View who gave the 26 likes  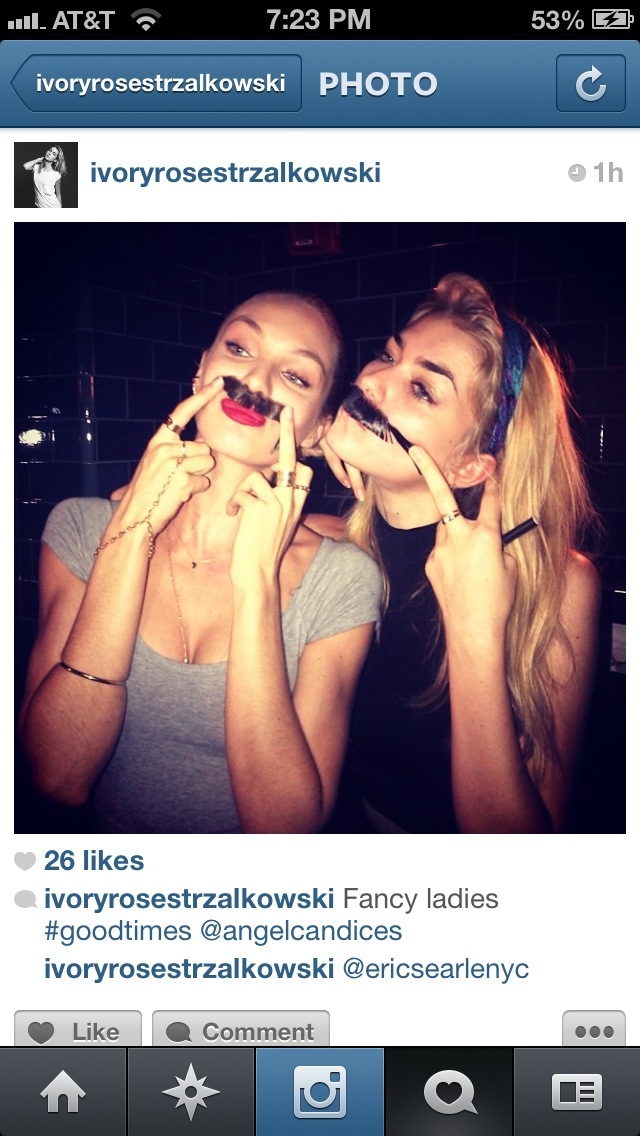coord(93,861)
